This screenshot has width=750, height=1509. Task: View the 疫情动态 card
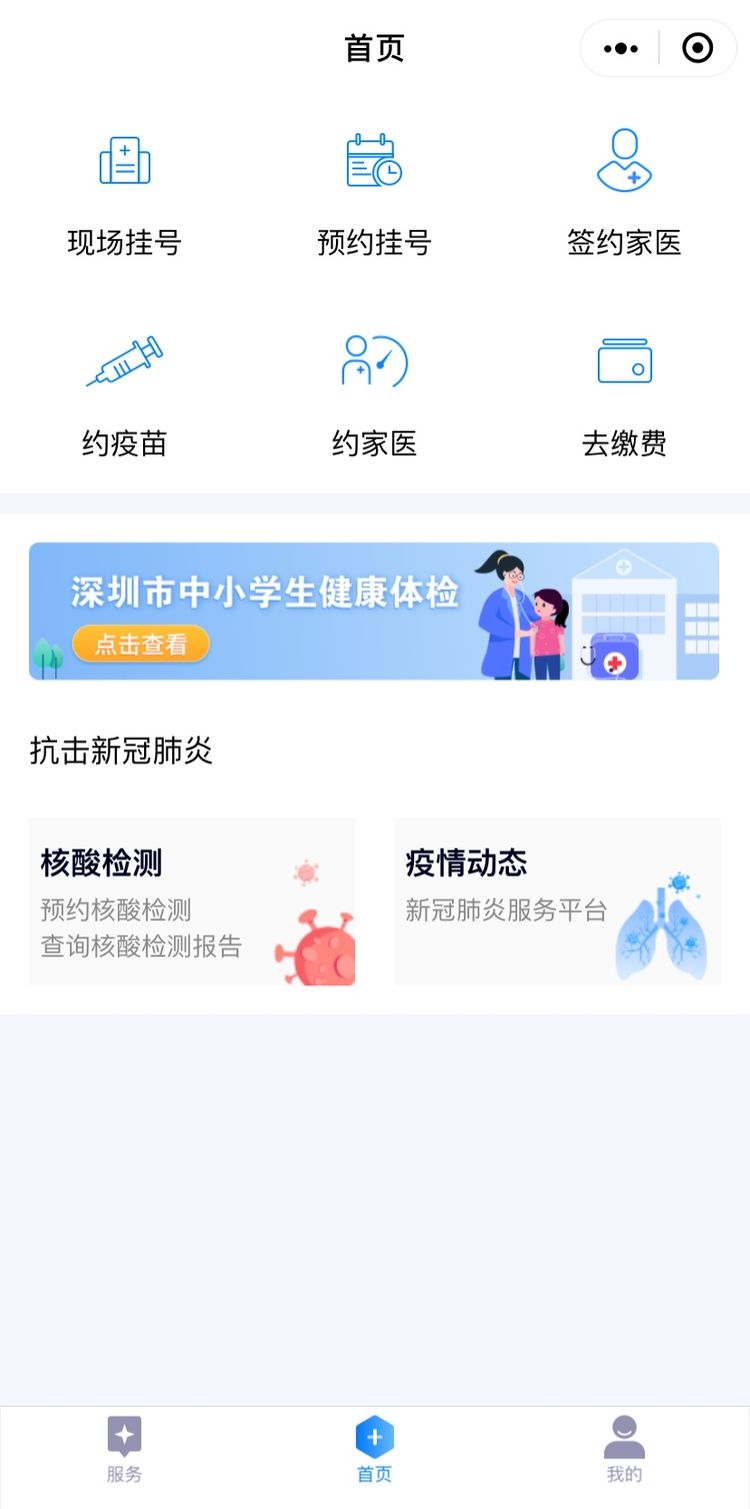pos(557,901)
